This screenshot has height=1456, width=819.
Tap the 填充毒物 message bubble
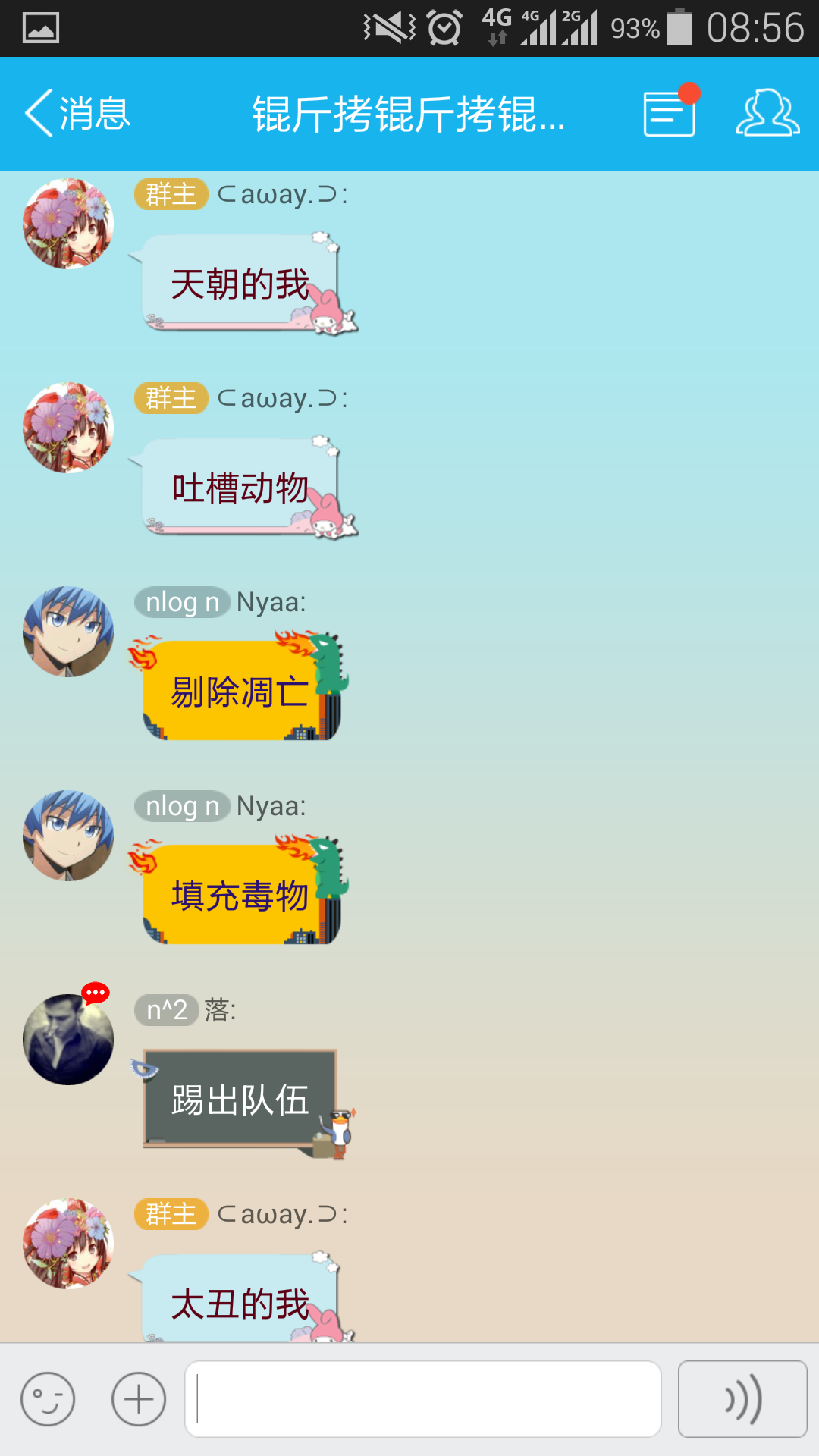[240, 896]
